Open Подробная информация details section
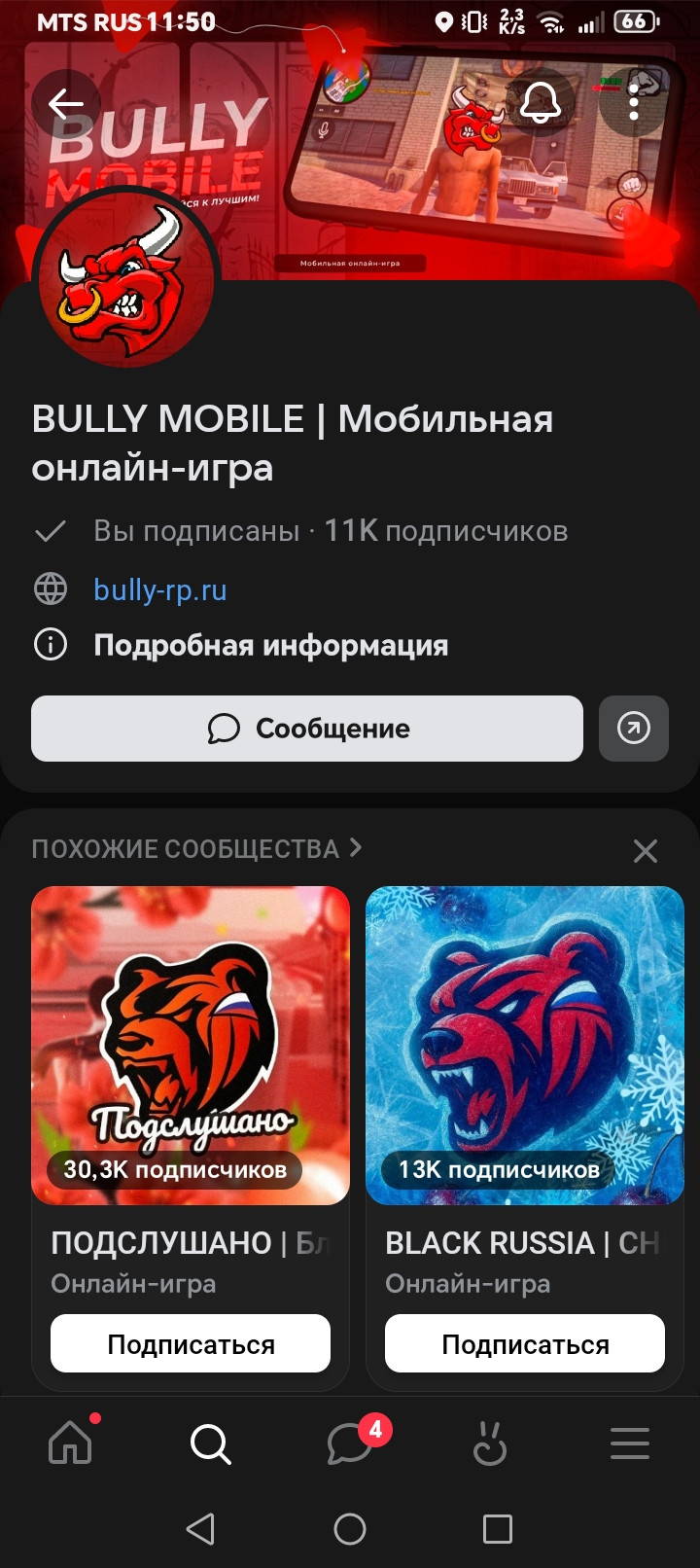This screenshot has width=700, height=1568. (270, 645)
